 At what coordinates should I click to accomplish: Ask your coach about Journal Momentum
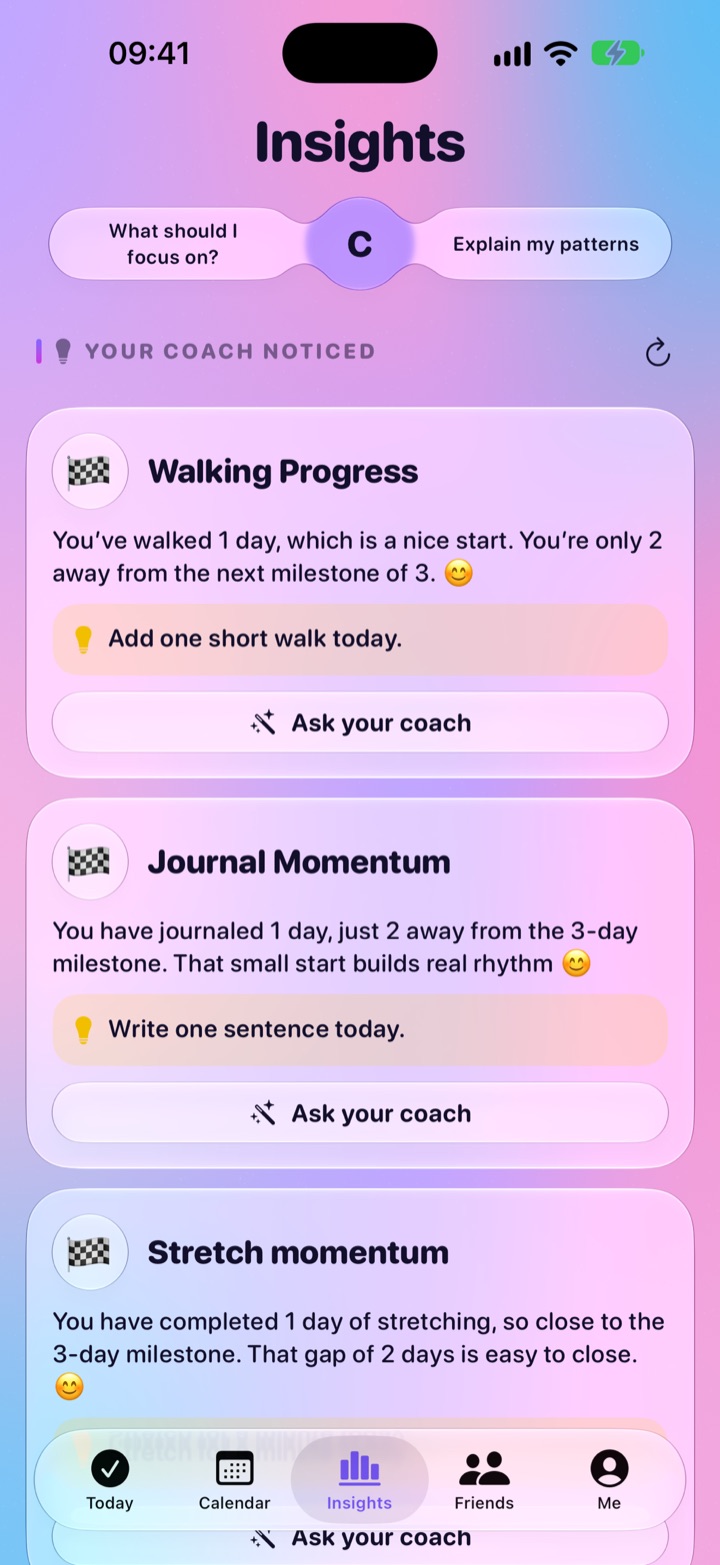click(360, 1113)
